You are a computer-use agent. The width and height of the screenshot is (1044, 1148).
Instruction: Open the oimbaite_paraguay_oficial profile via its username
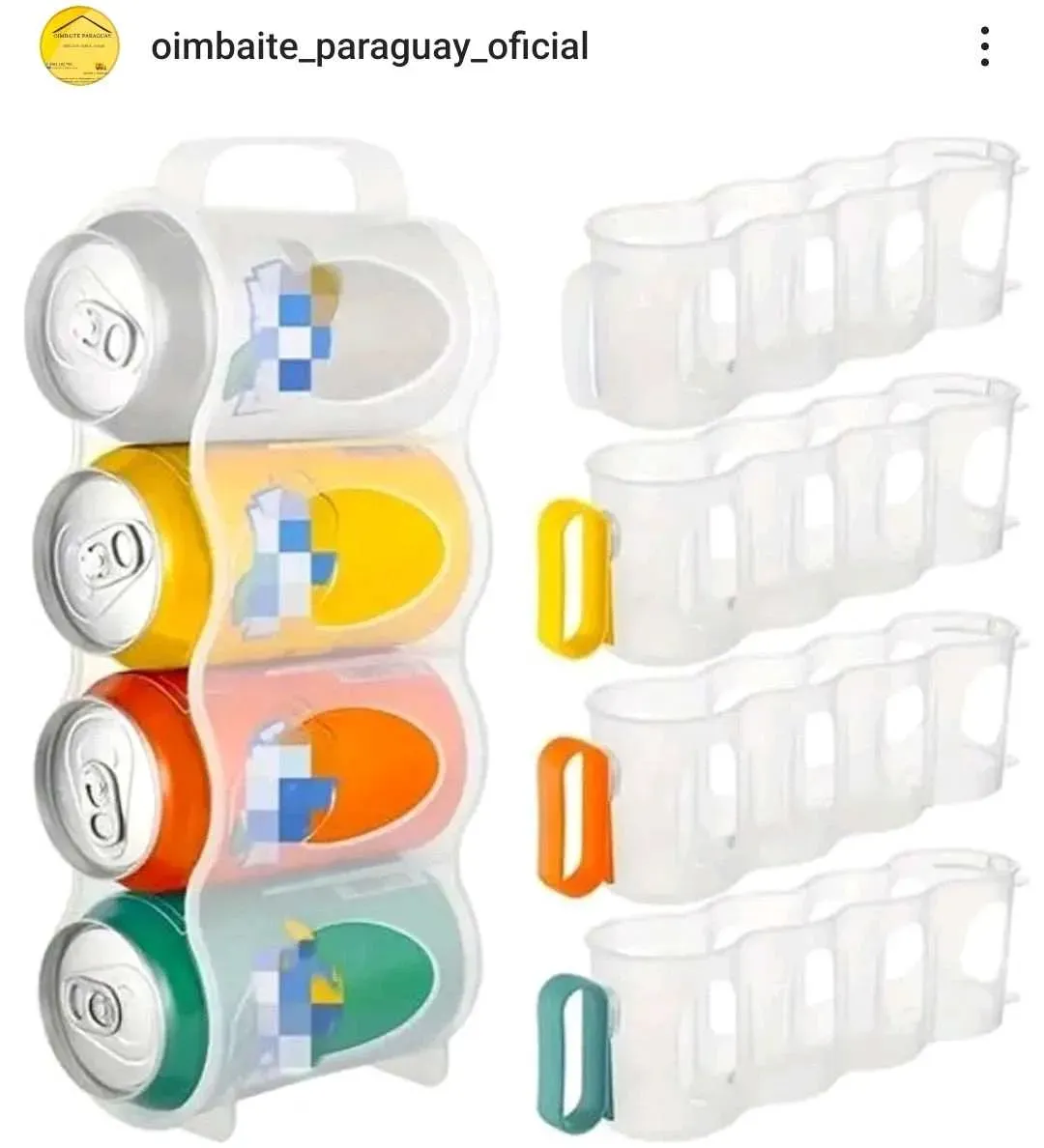369,46
